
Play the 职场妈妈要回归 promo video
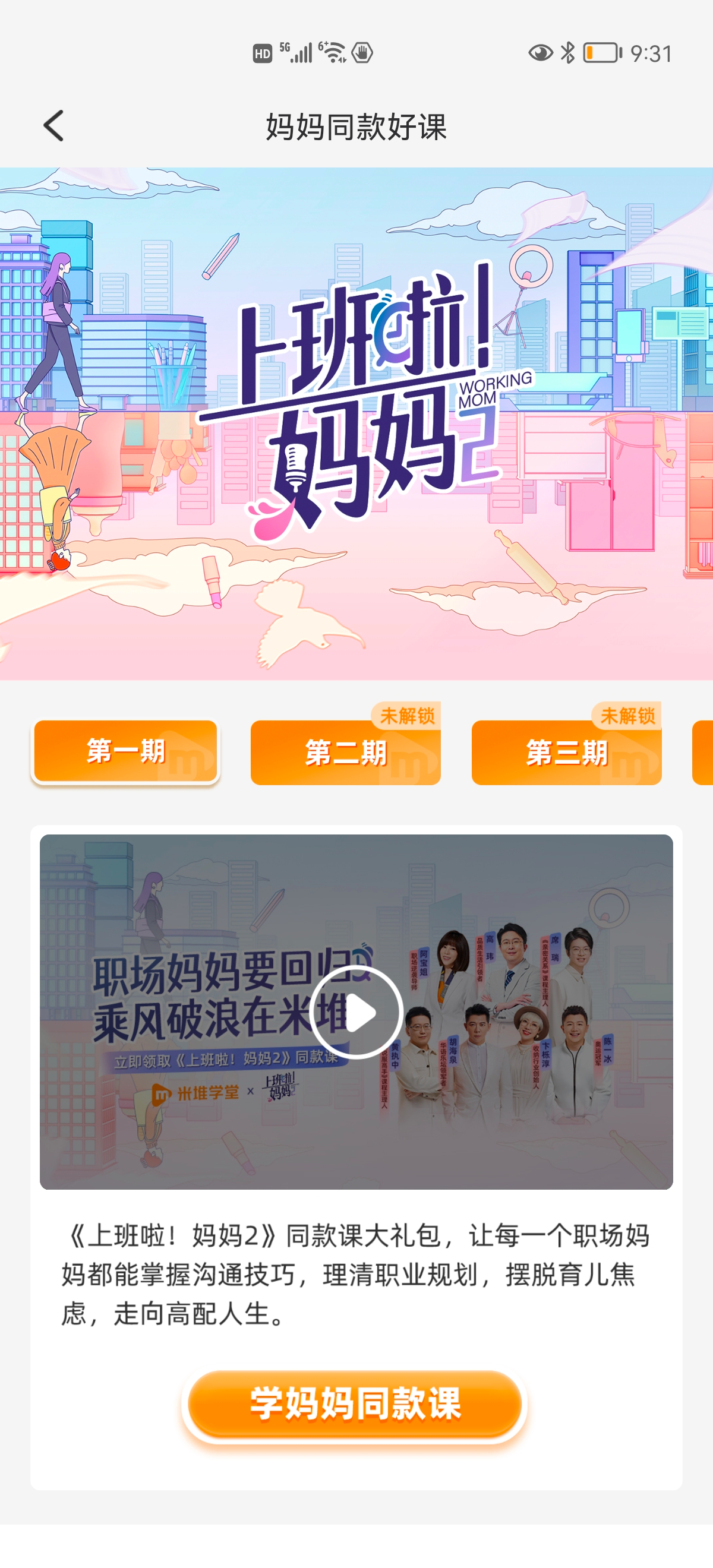[x=356, y=1013]
